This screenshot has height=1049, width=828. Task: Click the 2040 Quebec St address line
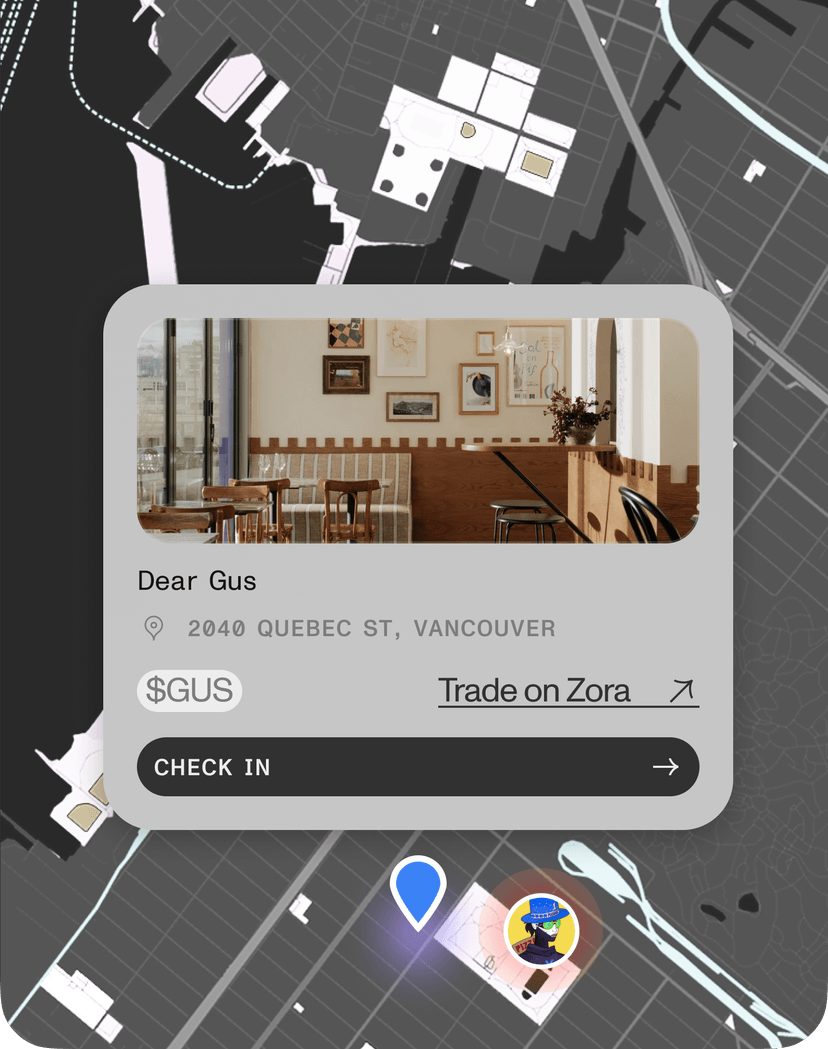(370, 628)
